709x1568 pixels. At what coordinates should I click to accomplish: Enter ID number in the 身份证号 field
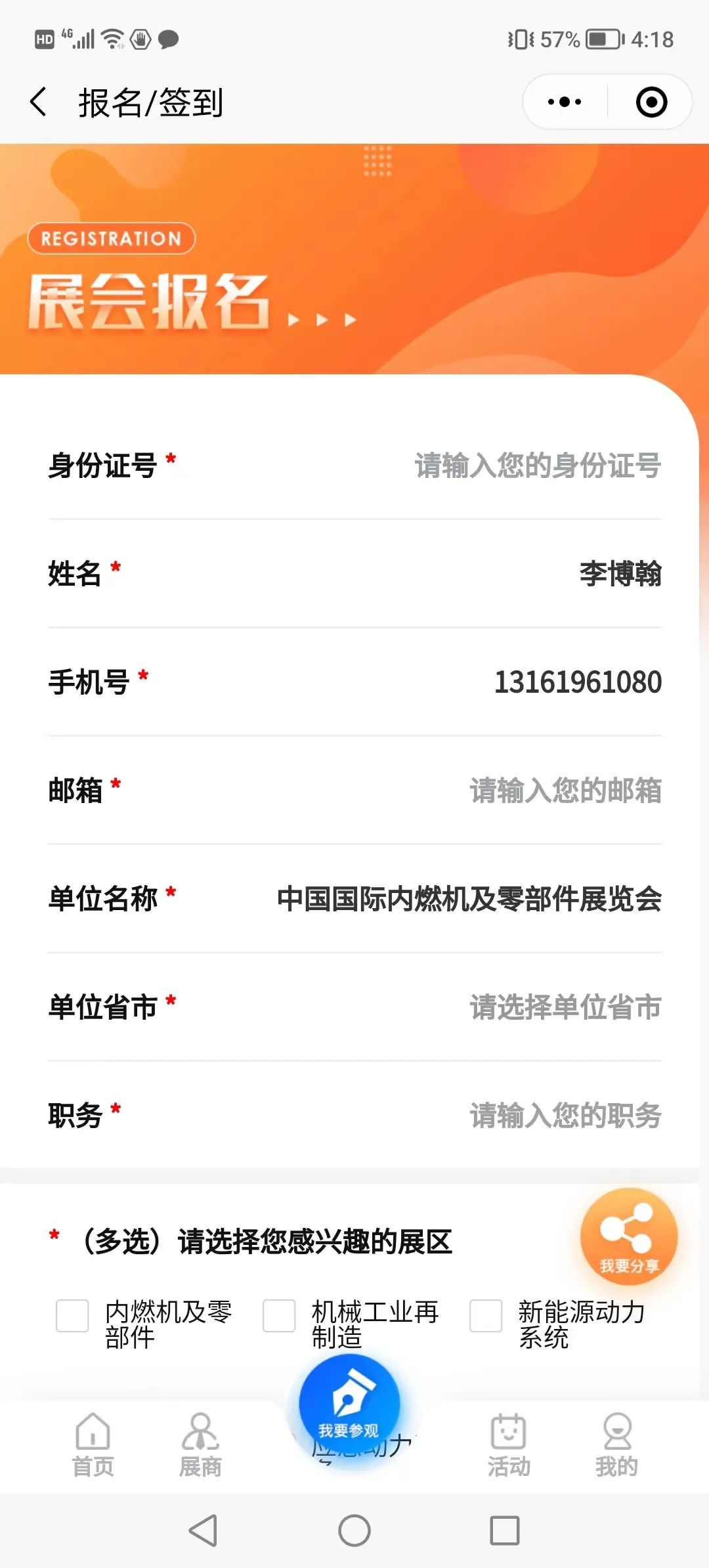(x=537, y=466)
